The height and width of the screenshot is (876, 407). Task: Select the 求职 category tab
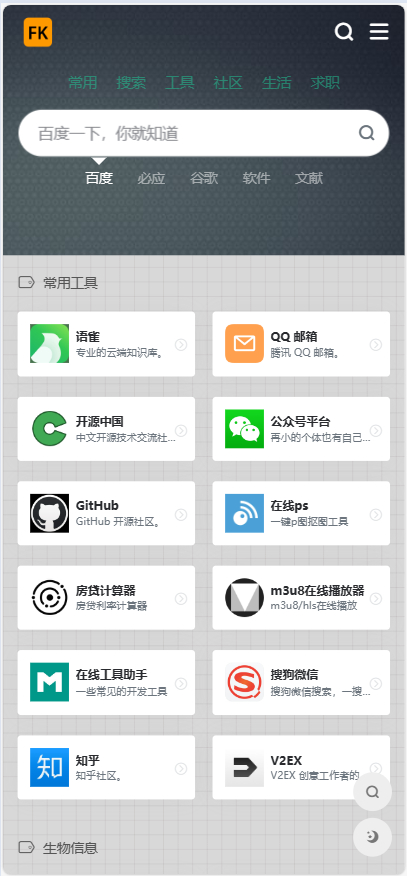click(x=325, y=83)
